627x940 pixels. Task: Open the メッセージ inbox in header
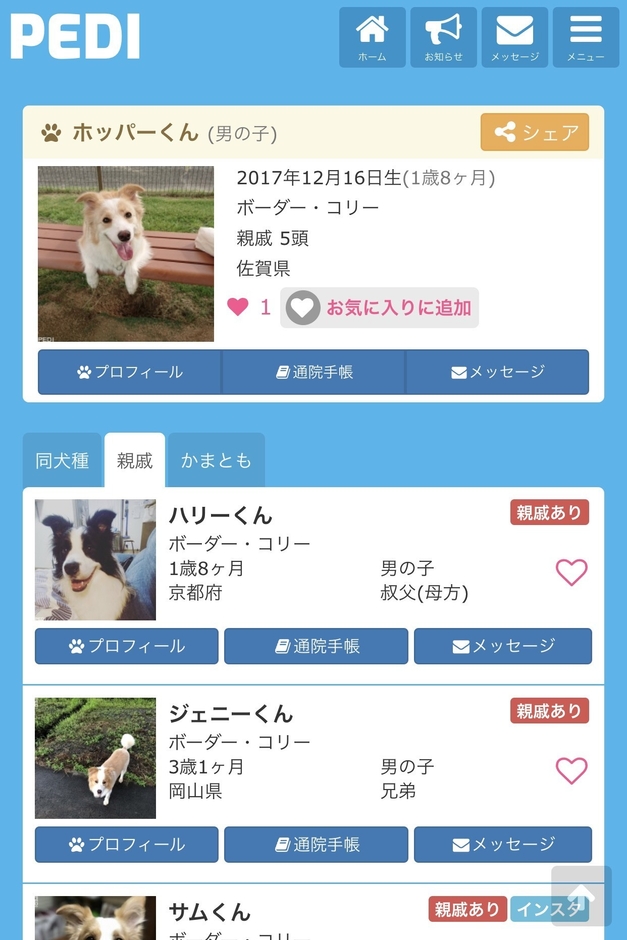click(514, 37)
